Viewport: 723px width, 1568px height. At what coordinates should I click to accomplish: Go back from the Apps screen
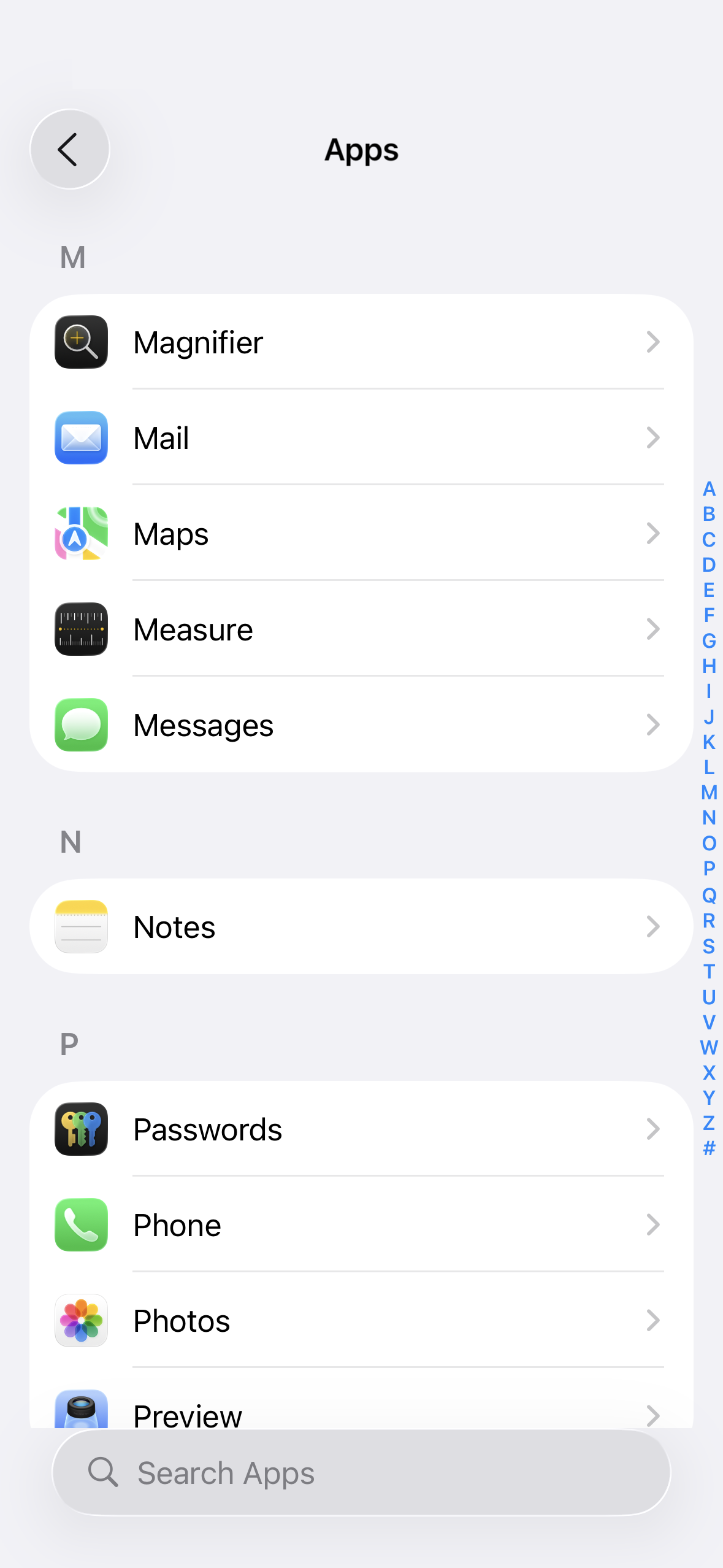pyautogui.click(x=69, y=149)
